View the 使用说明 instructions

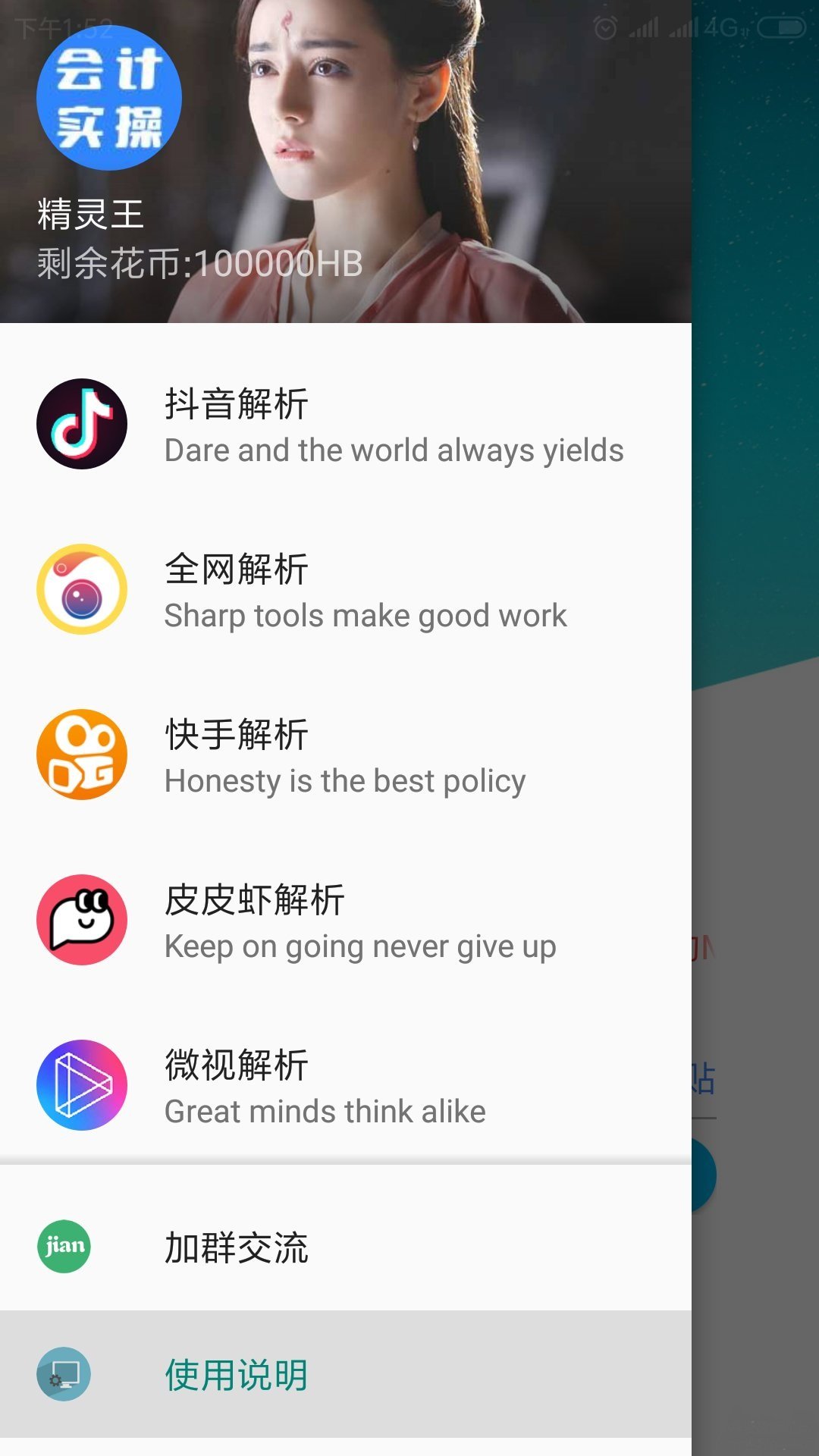tap(345, 1374)
